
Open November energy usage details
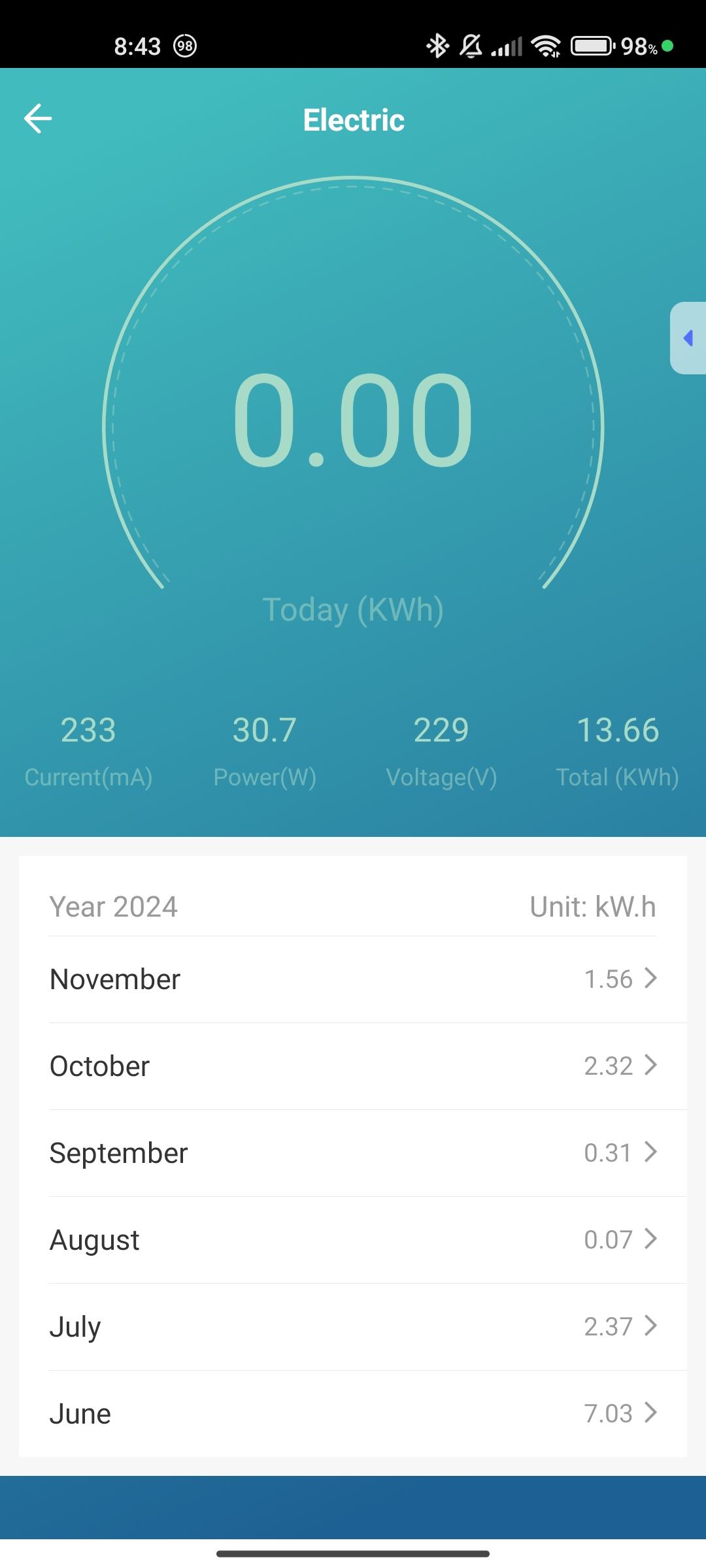[x=353, y=979]
